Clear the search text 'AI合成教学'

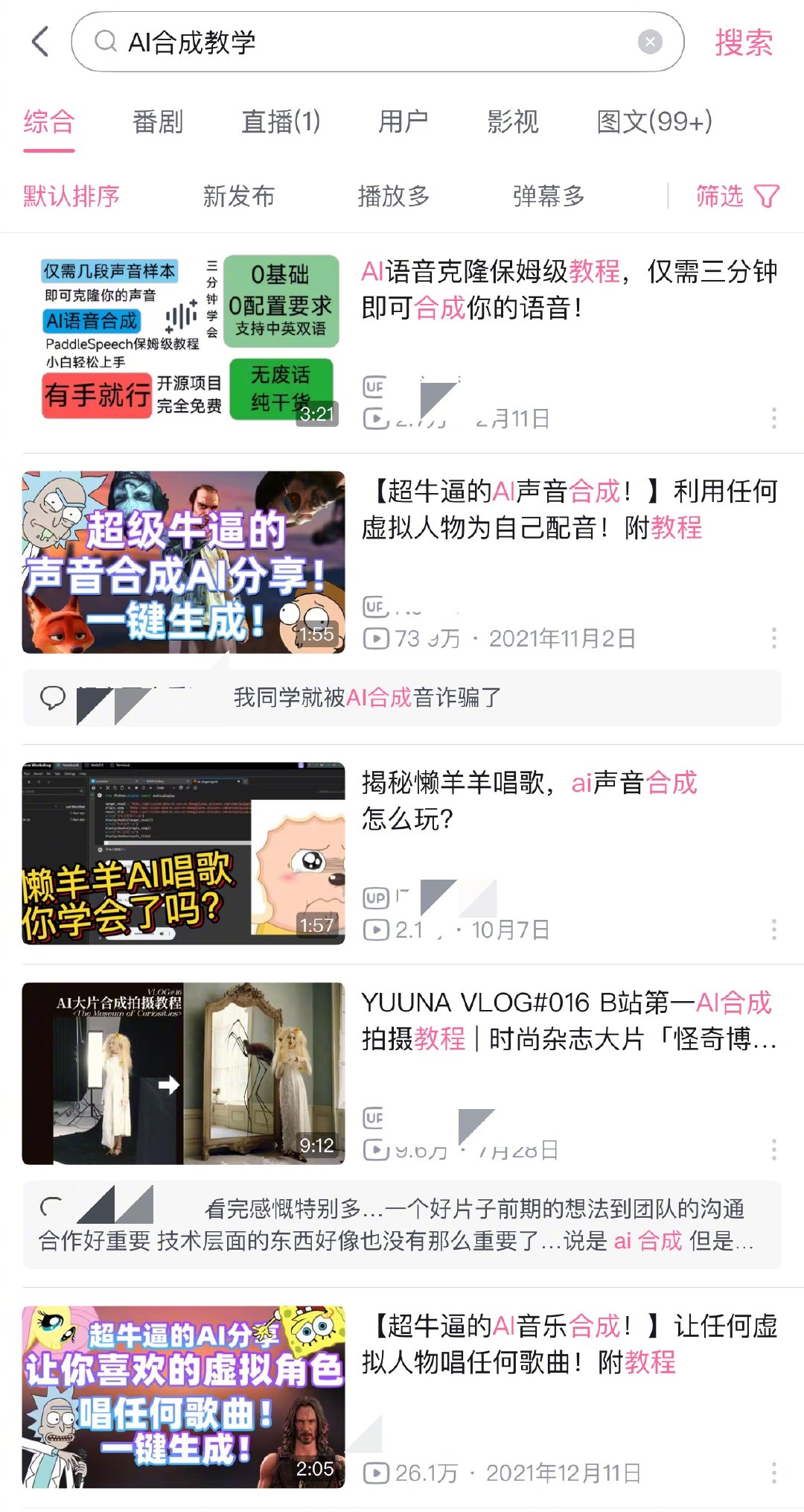[x=650, y=42]
